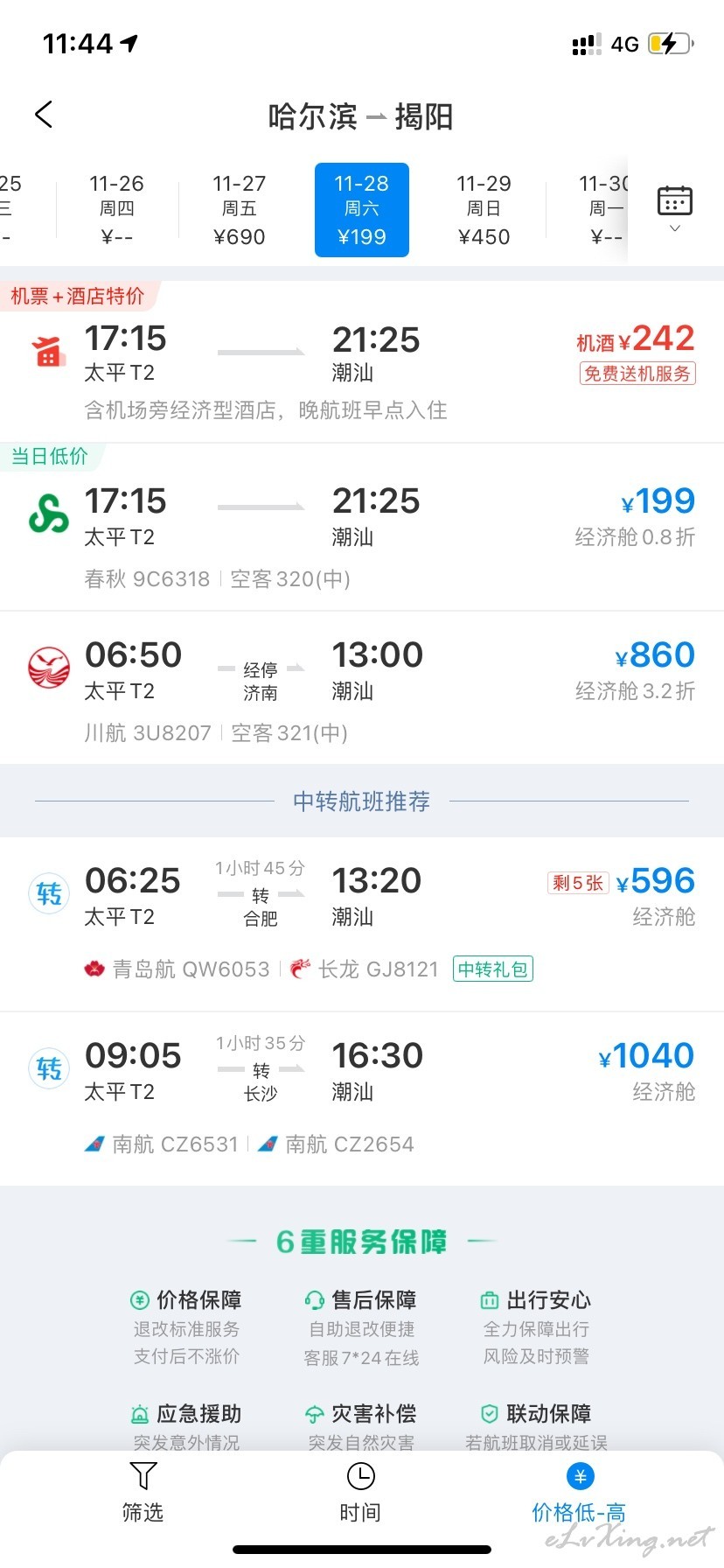Viewport: 724px width, 1568px height.
Task: Select the 11-28 Saturday ¥199 date
Action: 362,210
